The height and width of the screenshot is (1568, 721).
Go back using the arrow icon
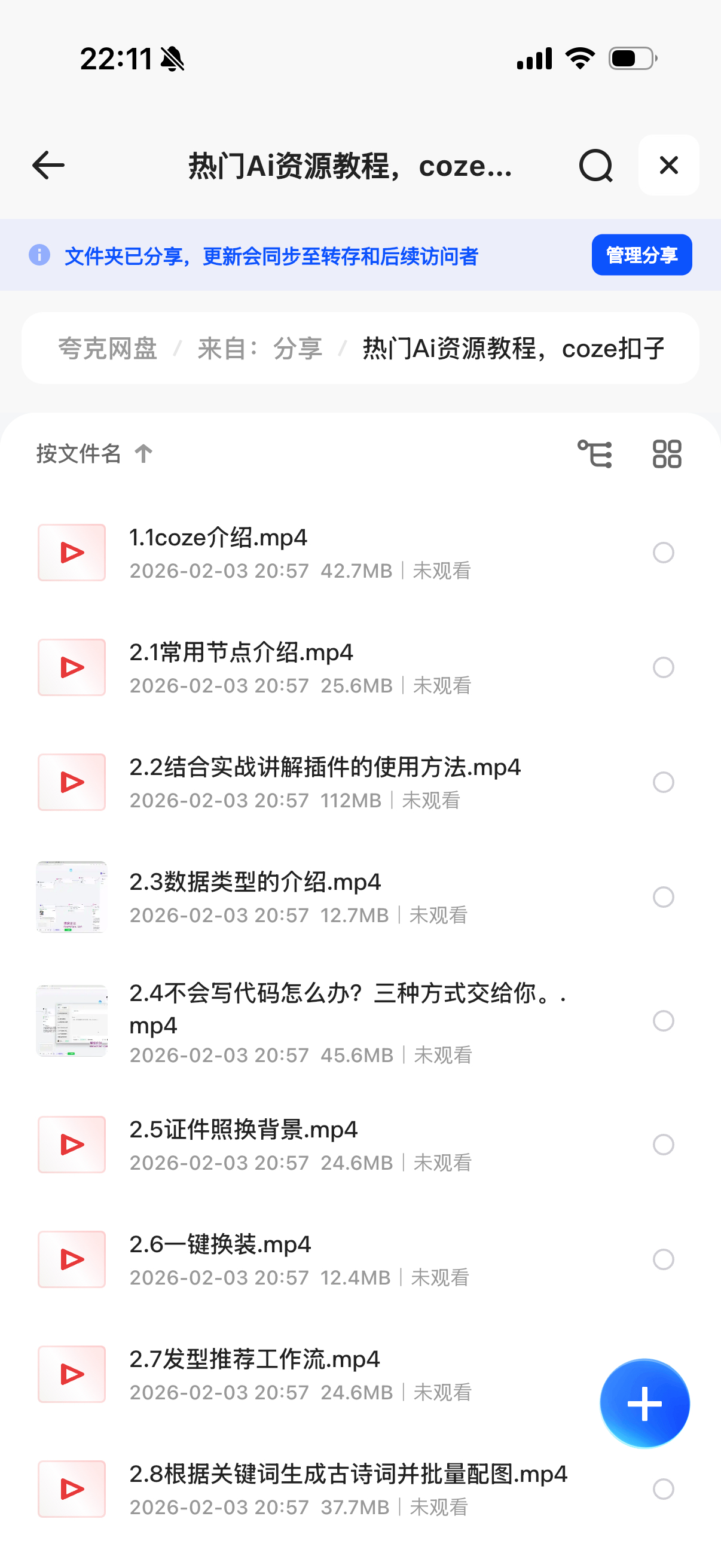tap(48, 165)
